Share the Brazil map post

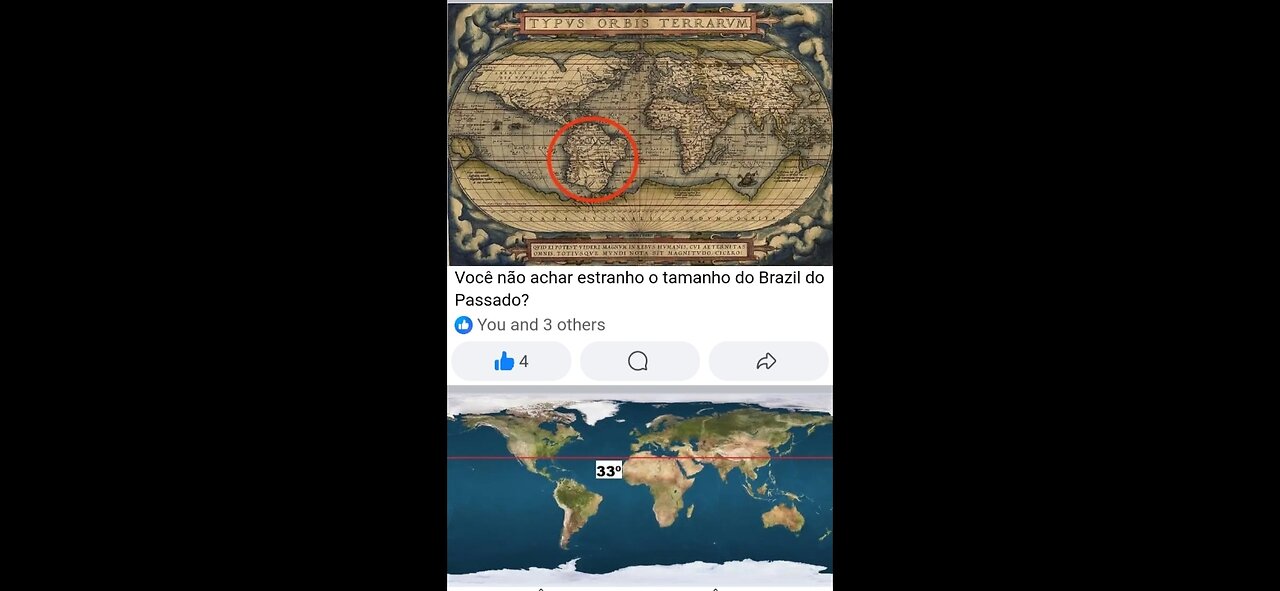(x=767, y=361)
